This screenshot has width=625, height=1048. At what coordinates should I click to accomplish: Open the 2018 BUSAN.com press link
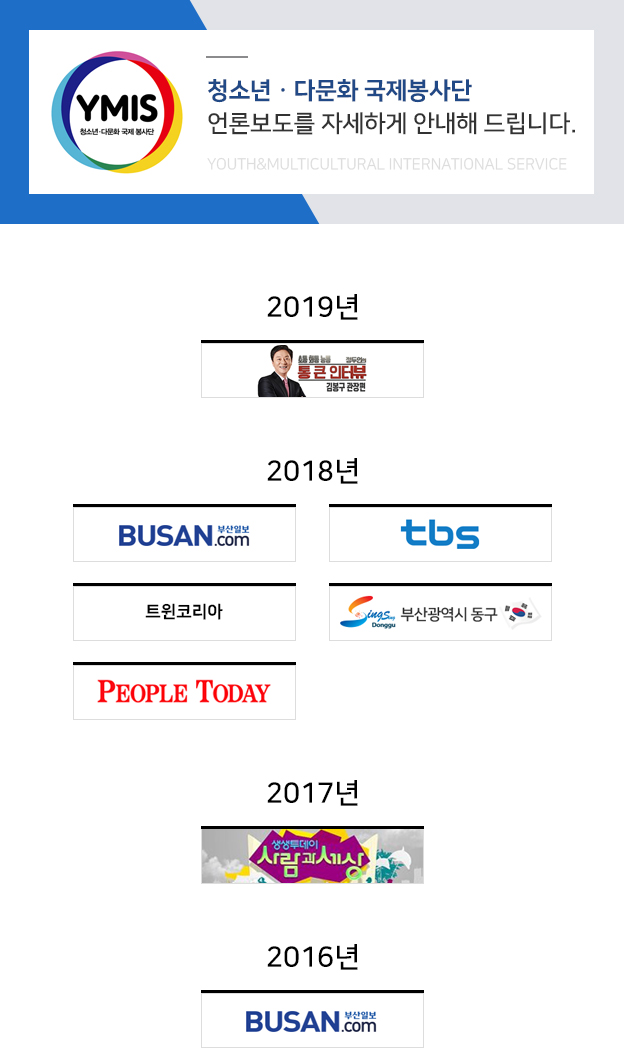pos(184,533)
